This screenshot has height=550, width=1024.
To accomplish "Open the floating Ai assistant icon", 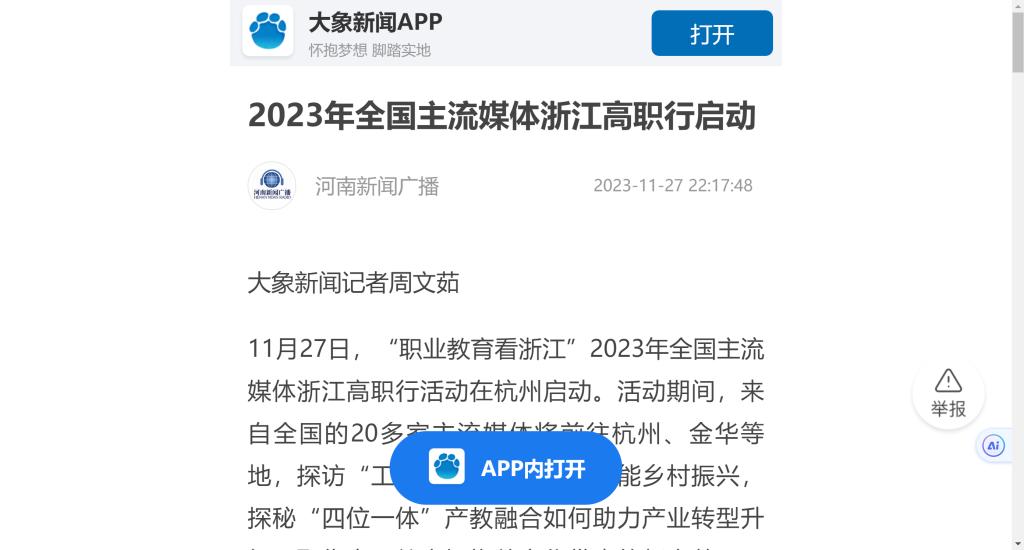I will point(993,446).
